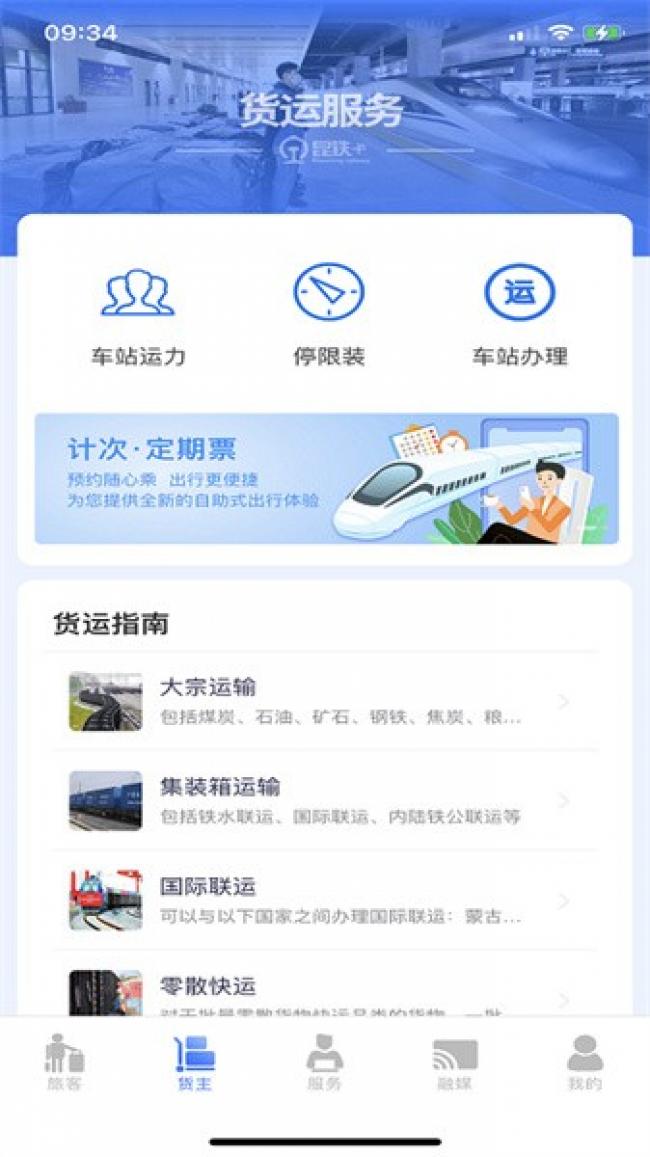650x1157 pixels.
Task: Go to the 融媒 tab
Action: [454, 1063]
